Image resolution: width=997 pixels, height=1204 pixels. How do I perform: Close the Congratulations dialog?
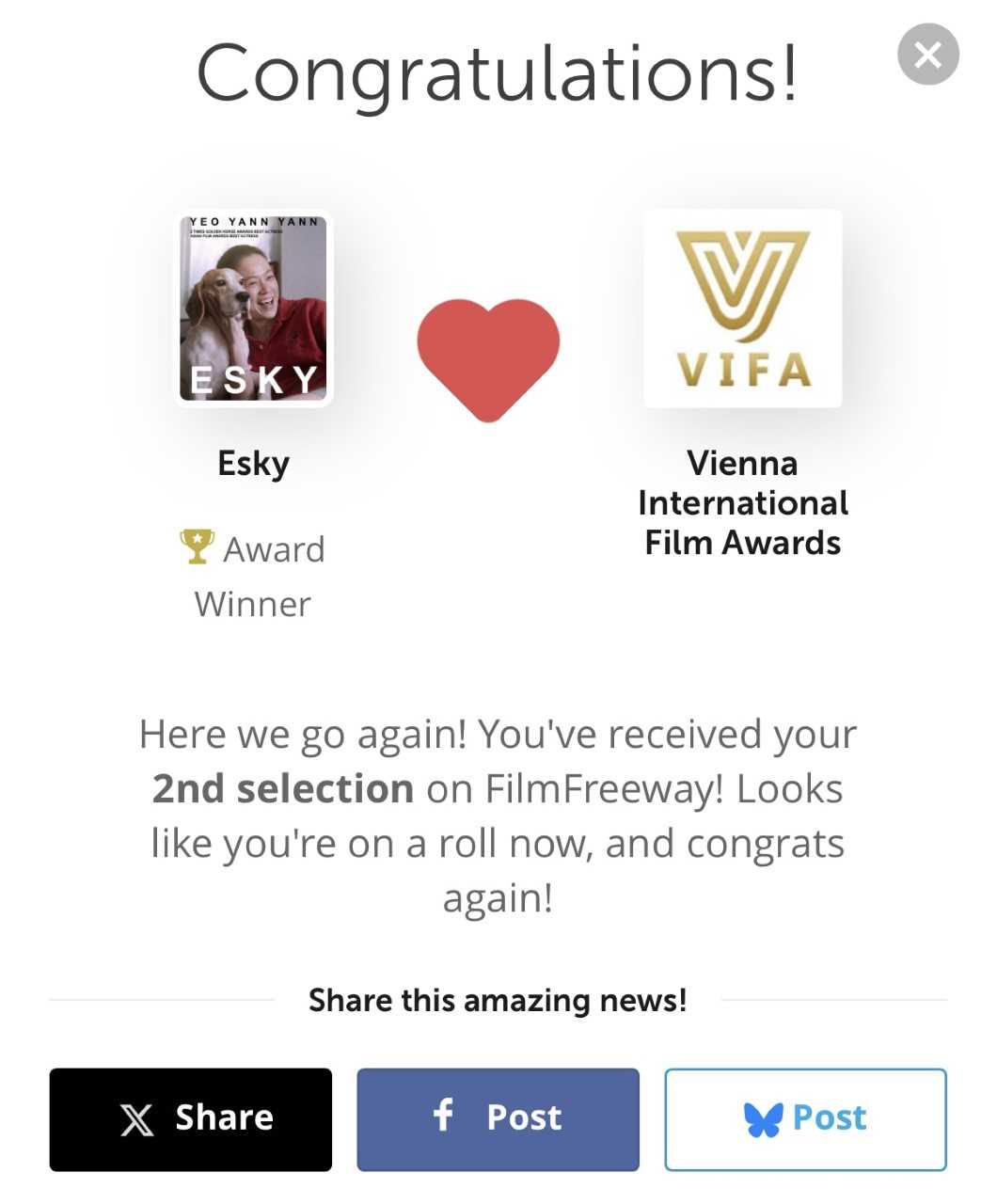(927, 55)
